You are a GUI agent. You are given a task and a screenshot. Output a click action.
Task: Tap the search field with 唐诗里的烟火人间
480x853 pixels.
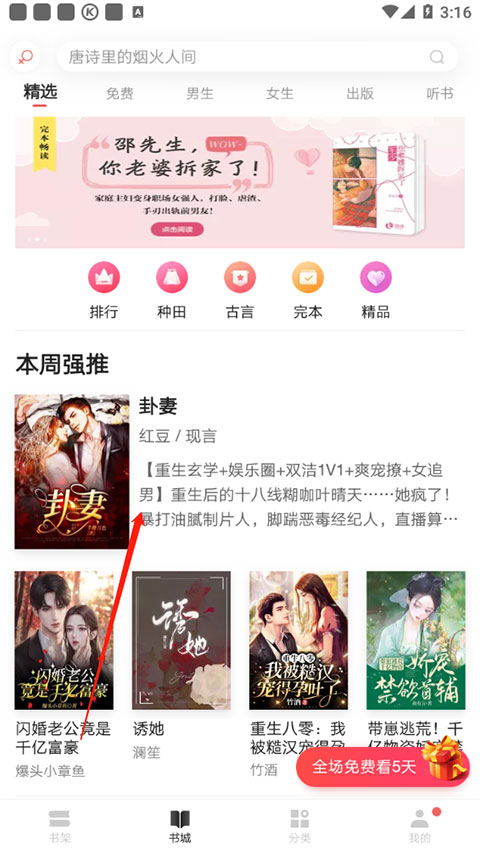(257, 57)
